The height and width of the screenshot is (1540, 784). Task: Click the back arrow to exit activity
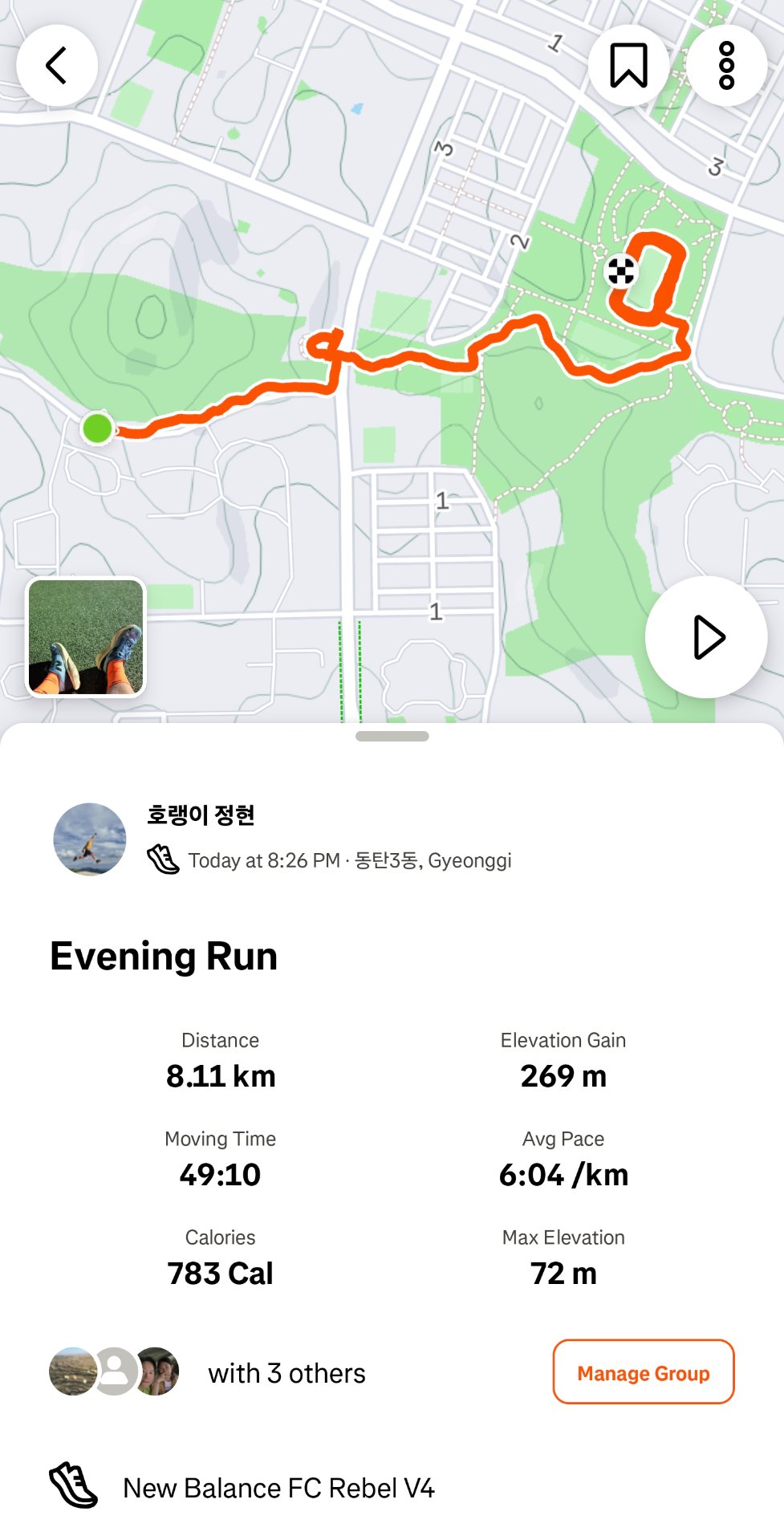pyautogui.click(x=56, y=65)
